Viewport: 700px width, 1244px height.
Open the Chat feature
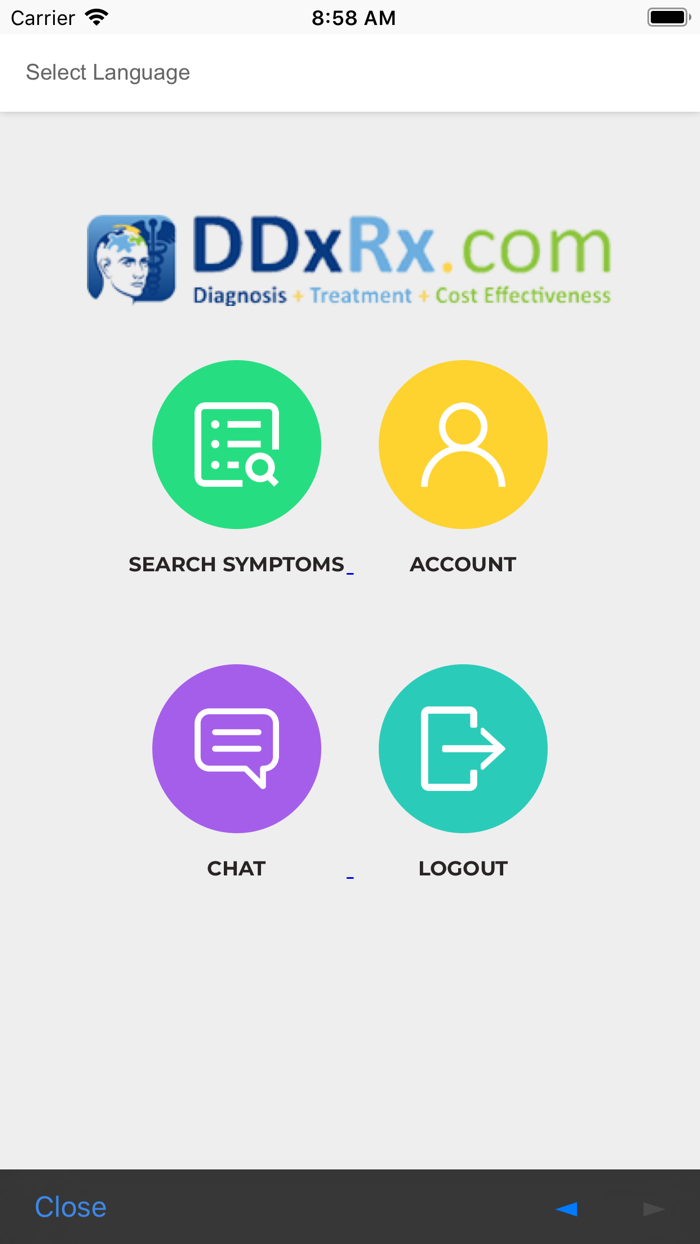[237, 748]
